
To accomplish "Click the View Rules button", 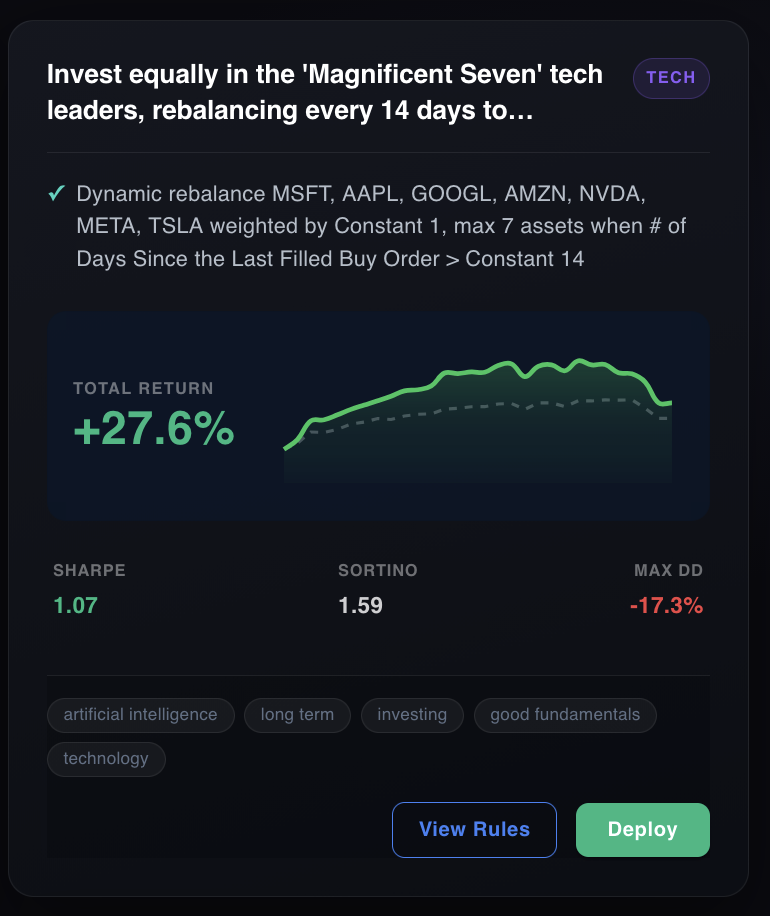I will click(x=474, y=829).
